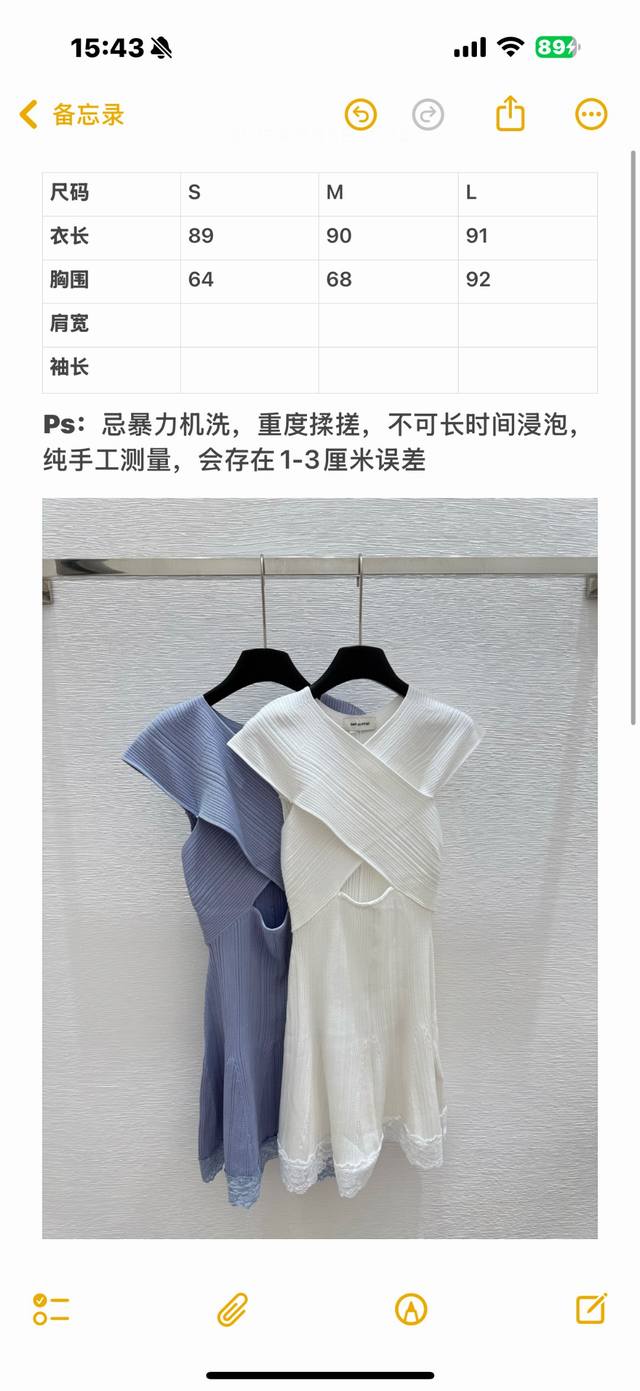Go back to the 备忘录 notes list

tap(72, 115)
